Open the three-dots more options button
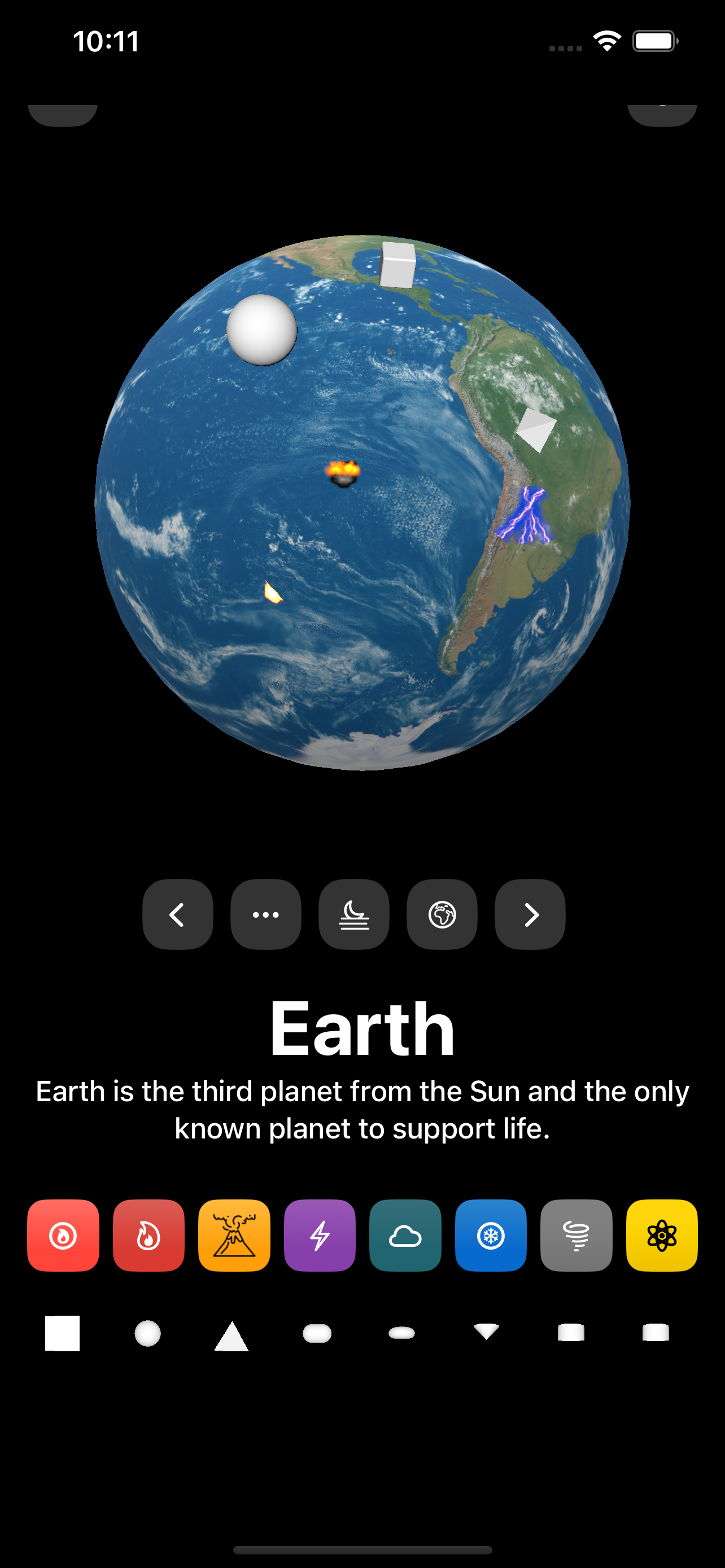The width and height of the screenshot is (725, 1568). pyautogui.click(x=265, y=914)
